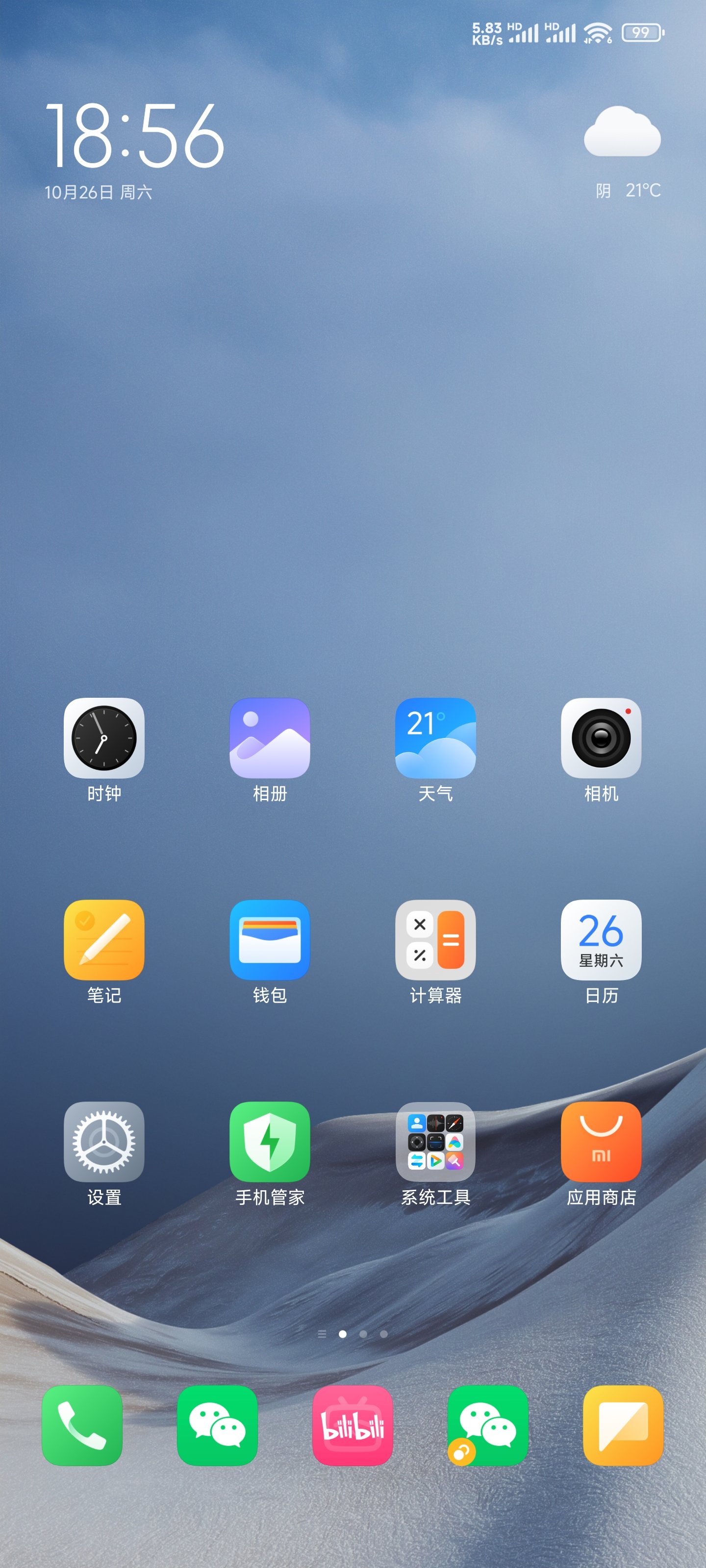Launch 手机管家 security app
706x1568 pixels.
270,1142
